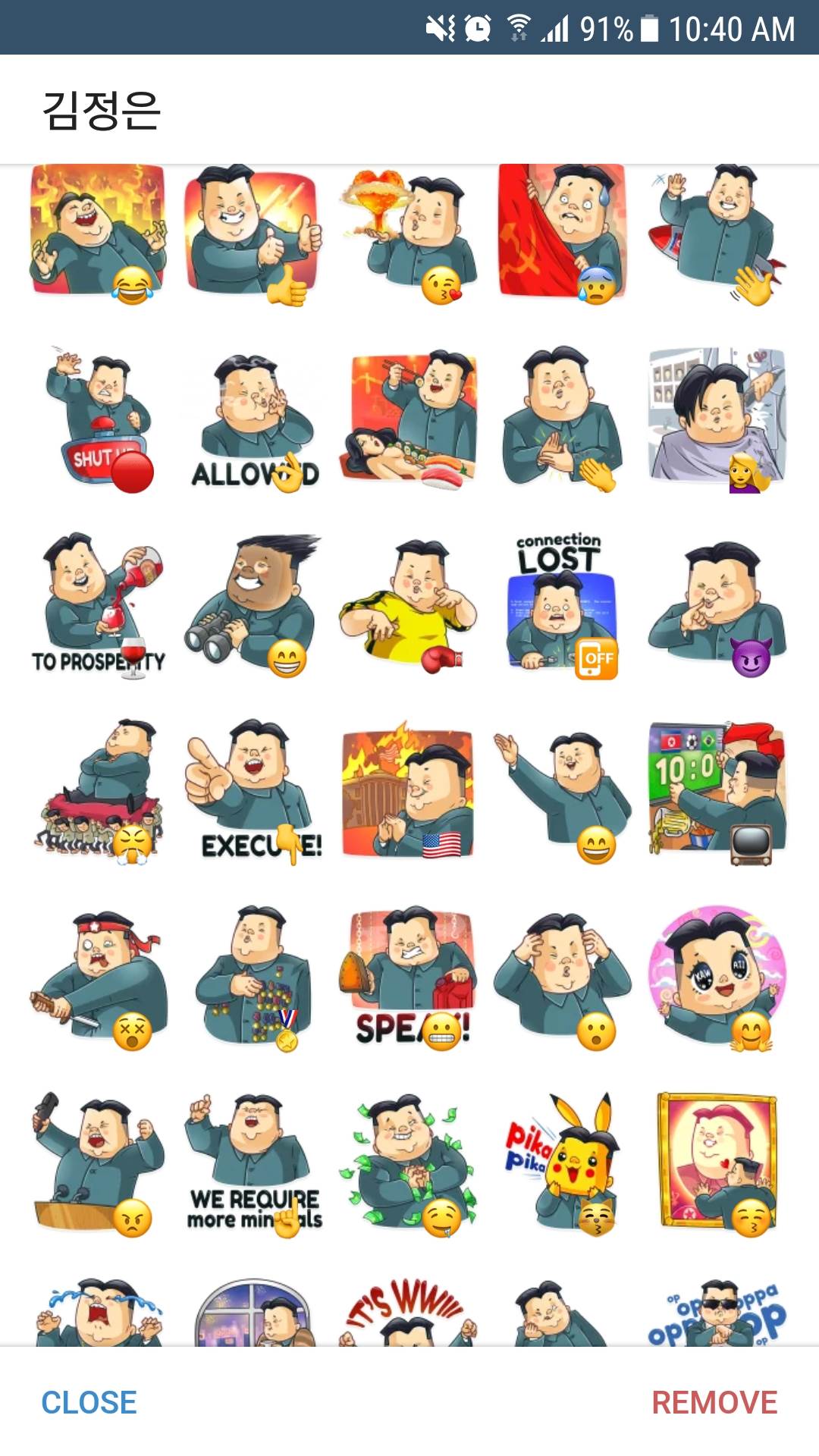Choose the red Soviet flag sticker
The width and height of the screenshot is (819, 1456).
tap(561, 233)
